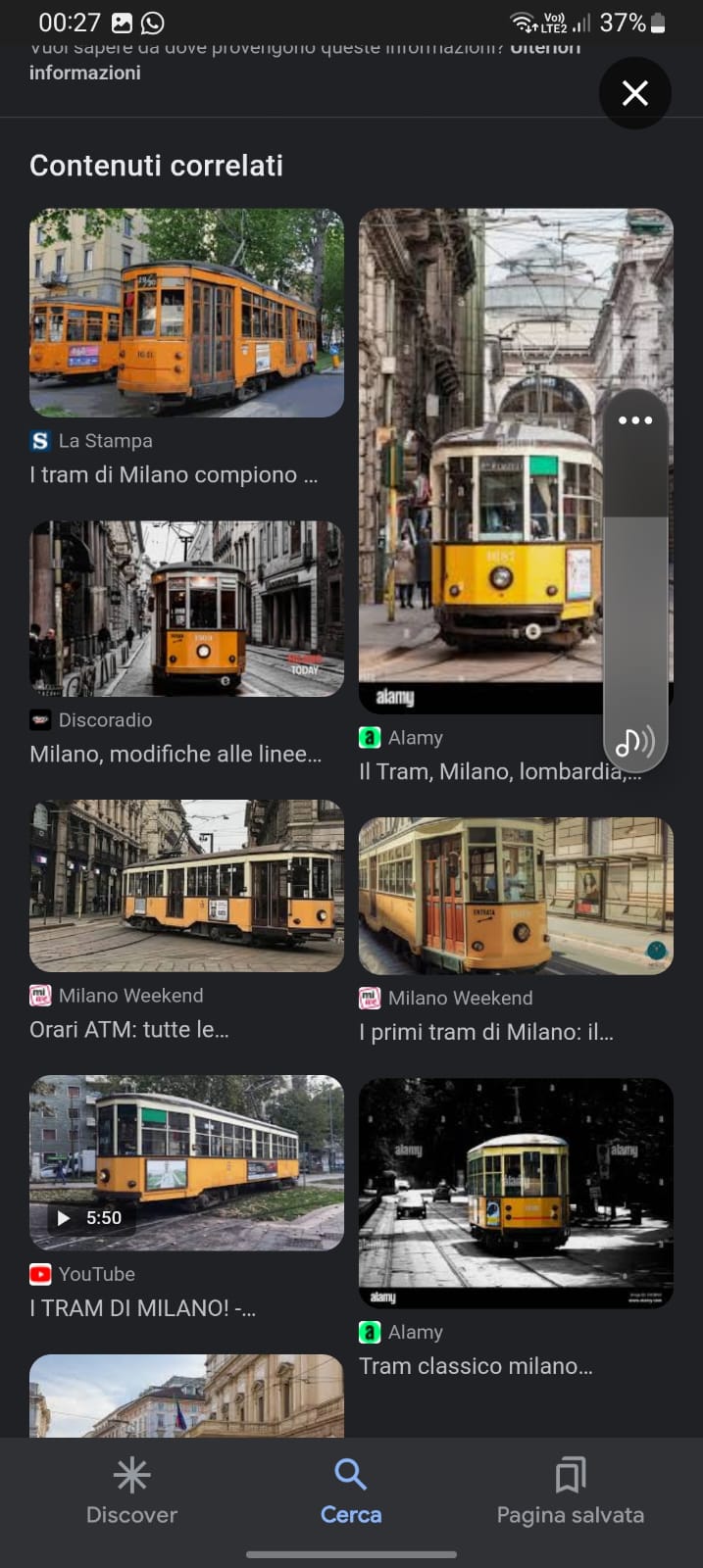Open Alamy 'Tram classico milano' image
The height and width of the screenshot is (1568, 703).
[516, 1193]
